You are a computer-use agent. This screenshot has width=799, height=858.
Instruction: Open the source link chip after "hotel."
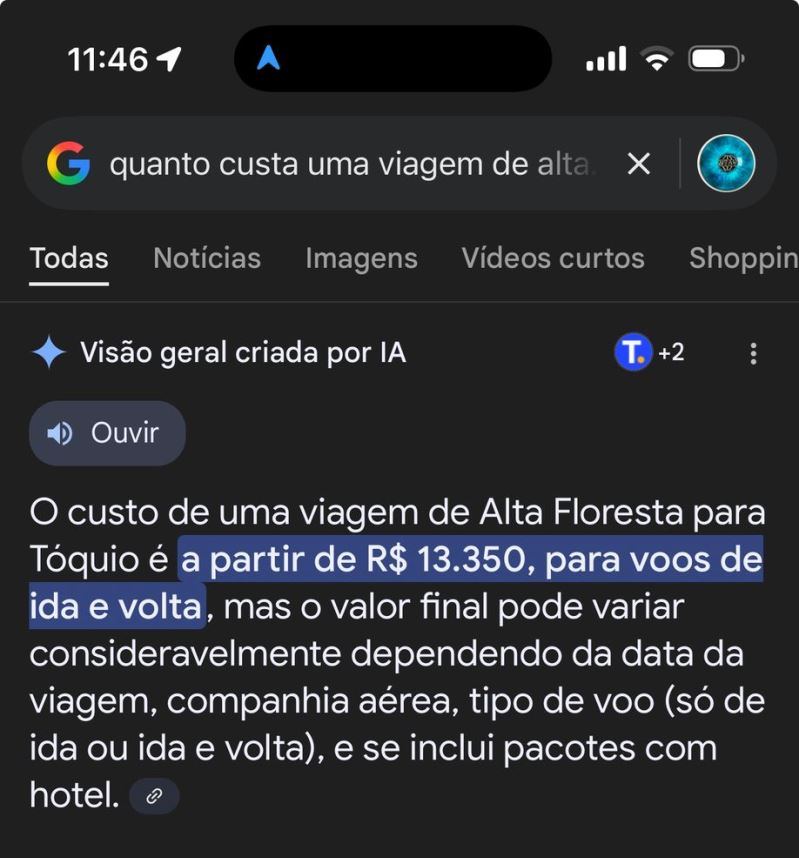155,797
